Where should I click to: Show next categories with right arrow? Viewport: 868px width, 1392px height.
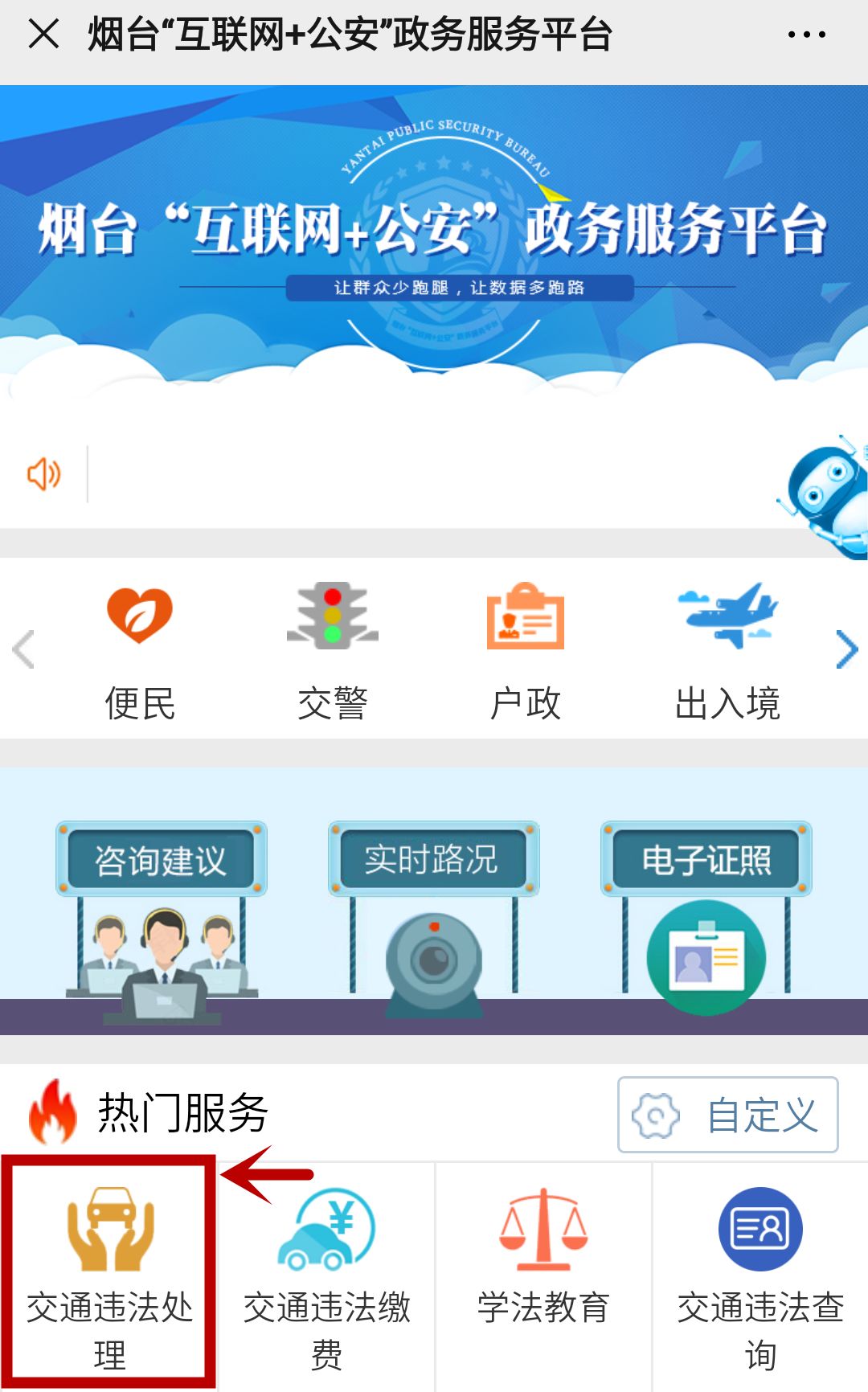pos(846,649)
